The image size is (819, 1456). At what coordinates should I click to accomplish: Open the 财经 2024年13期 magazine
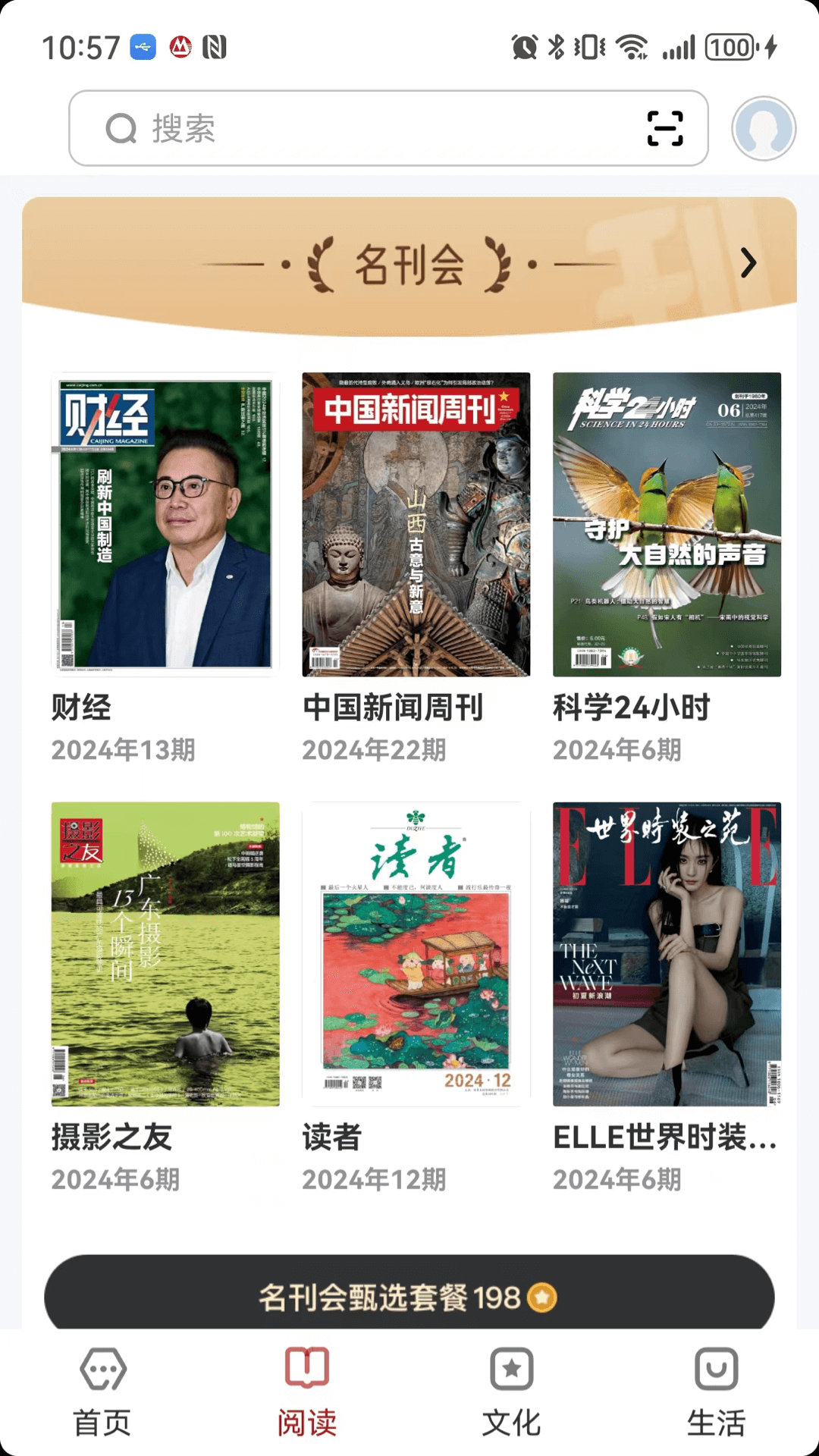[x=165, y=525]
